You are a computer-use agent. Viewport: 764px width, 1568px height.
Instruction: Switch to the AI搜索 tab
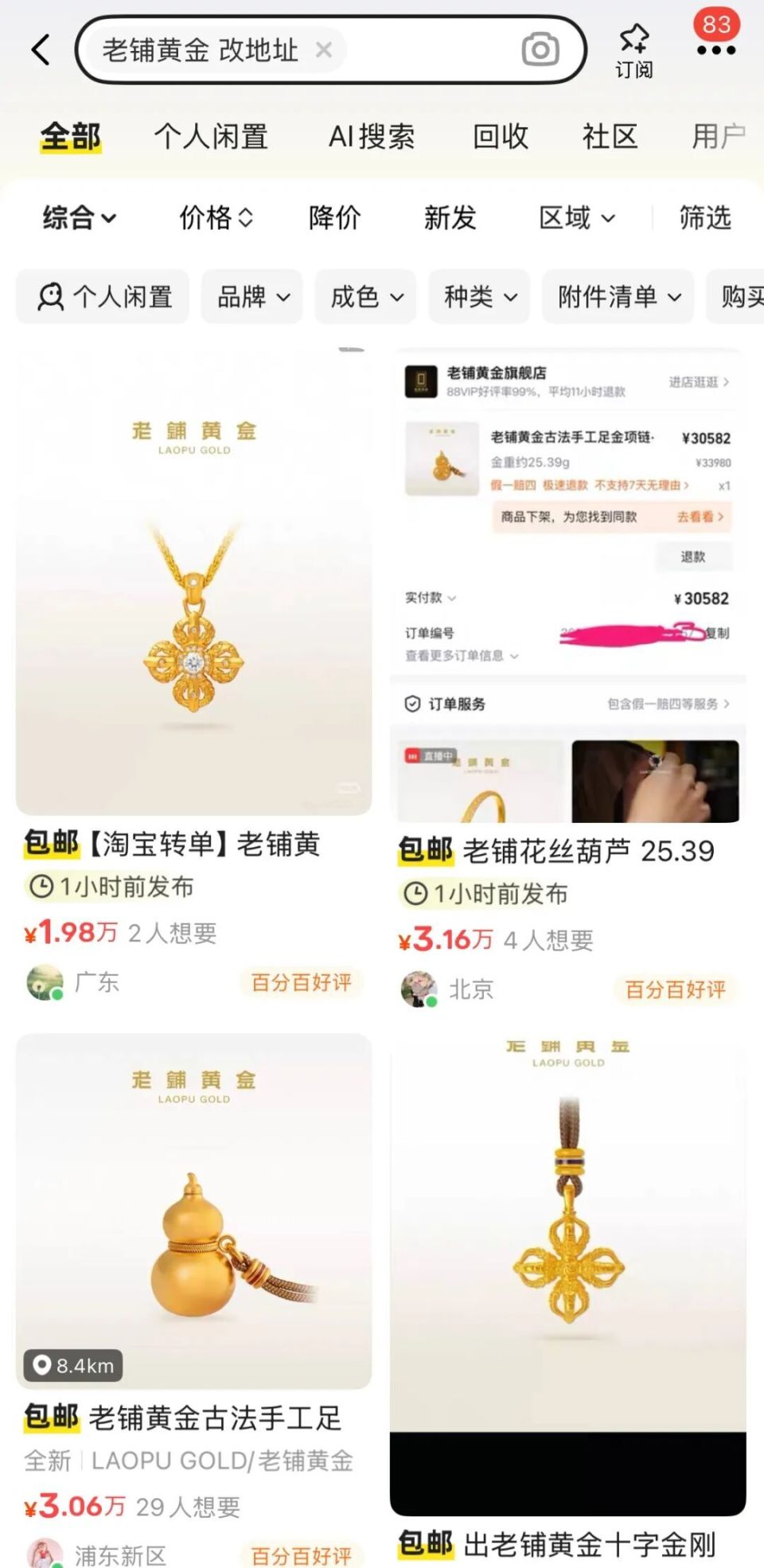pyautogui.click(x=372, y=136)
